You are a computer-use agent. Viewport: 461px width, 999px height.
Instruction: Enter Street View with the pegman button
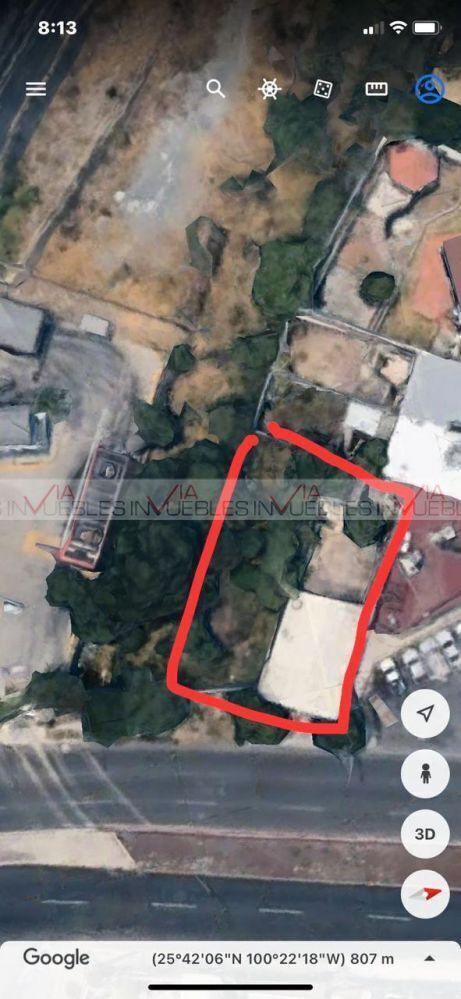click(x=425, y=773)
